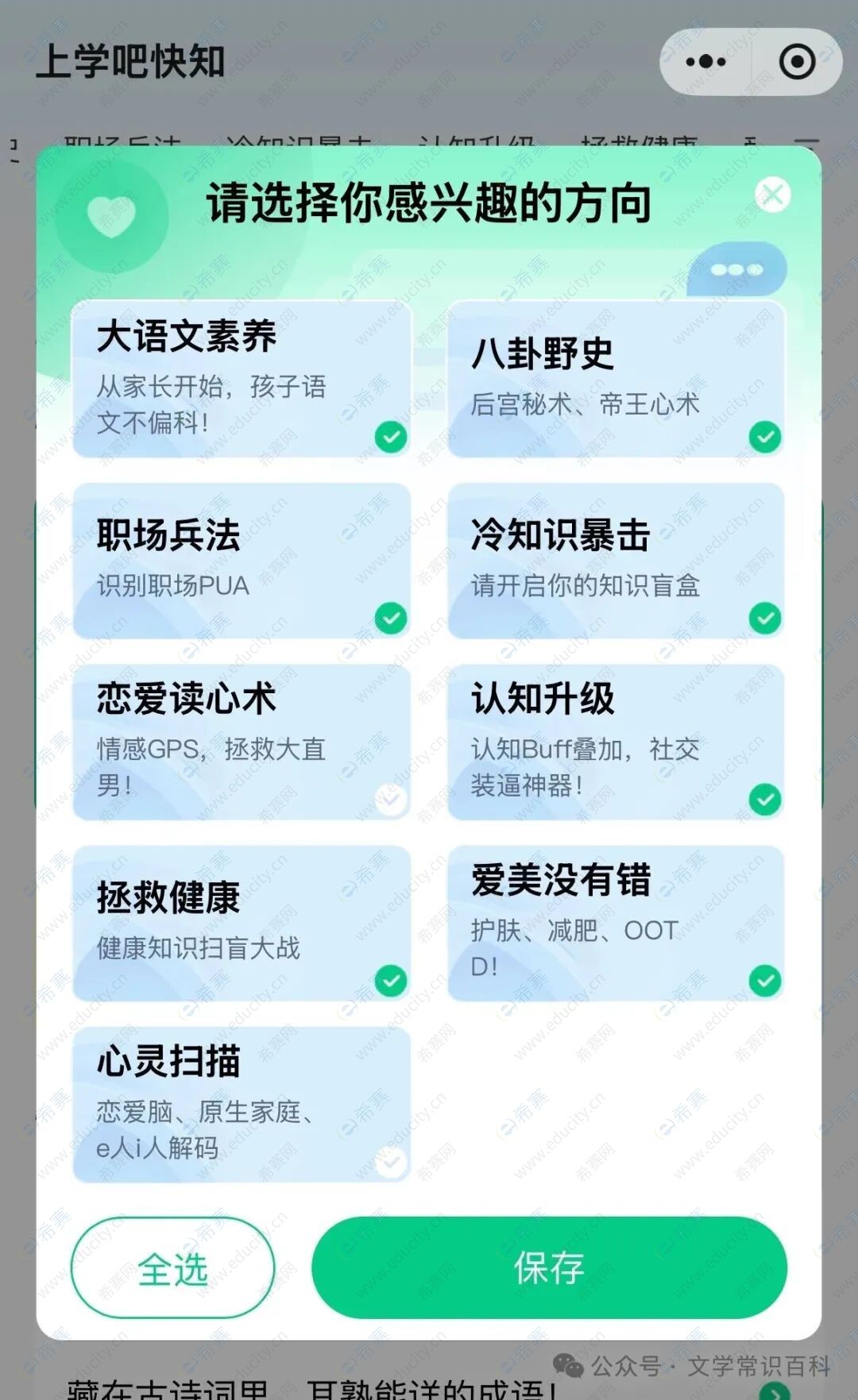Screen dimensions: 858x1400
Task: Select the 恋爱读心术 interest card
Action: point(242,742)
